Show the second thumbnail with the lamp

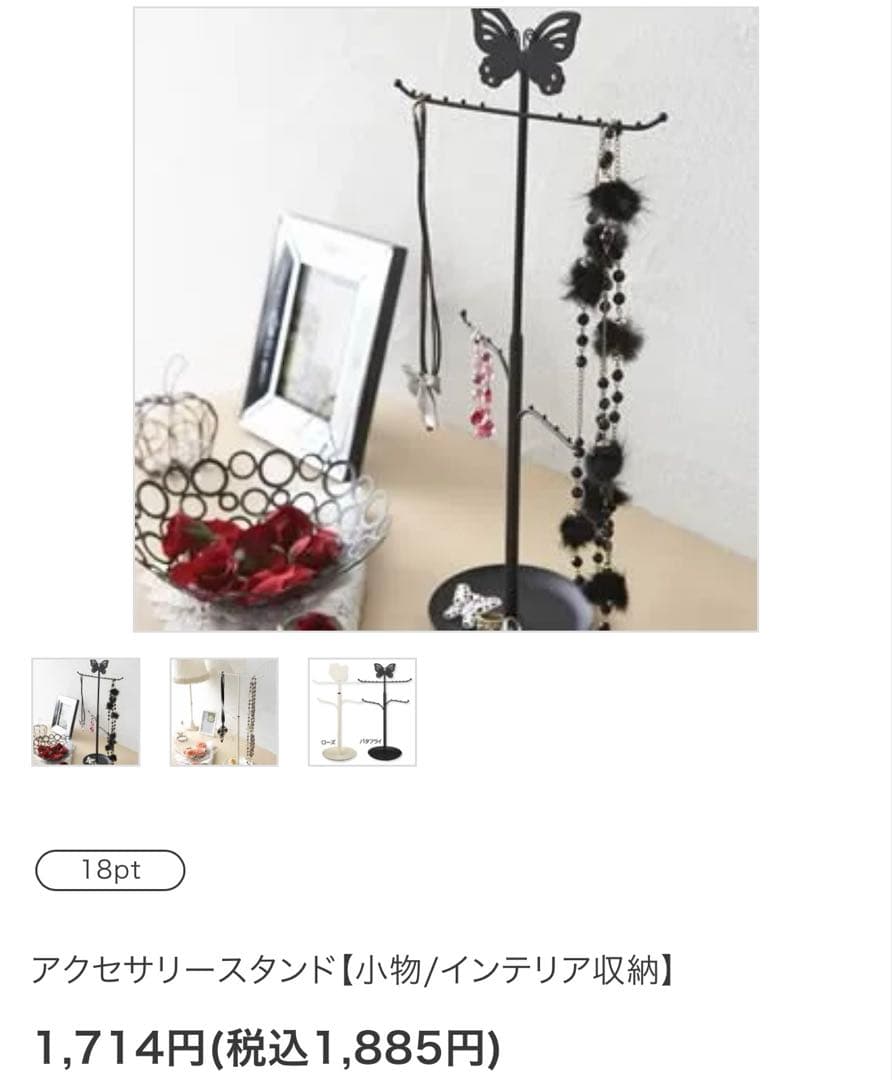tap(224, 712)
